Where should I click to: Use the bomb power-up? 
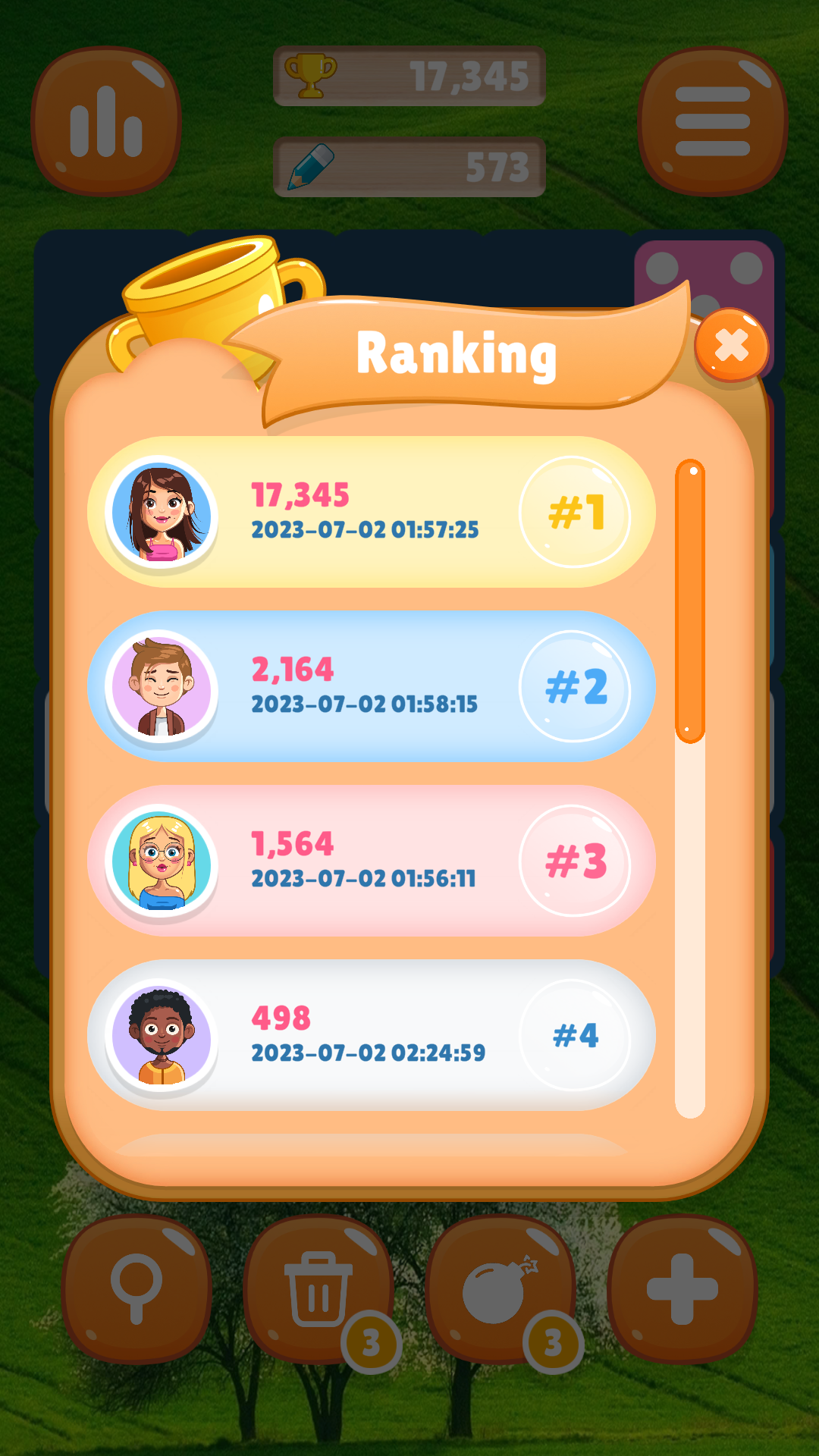click(x=500, y=1288)
